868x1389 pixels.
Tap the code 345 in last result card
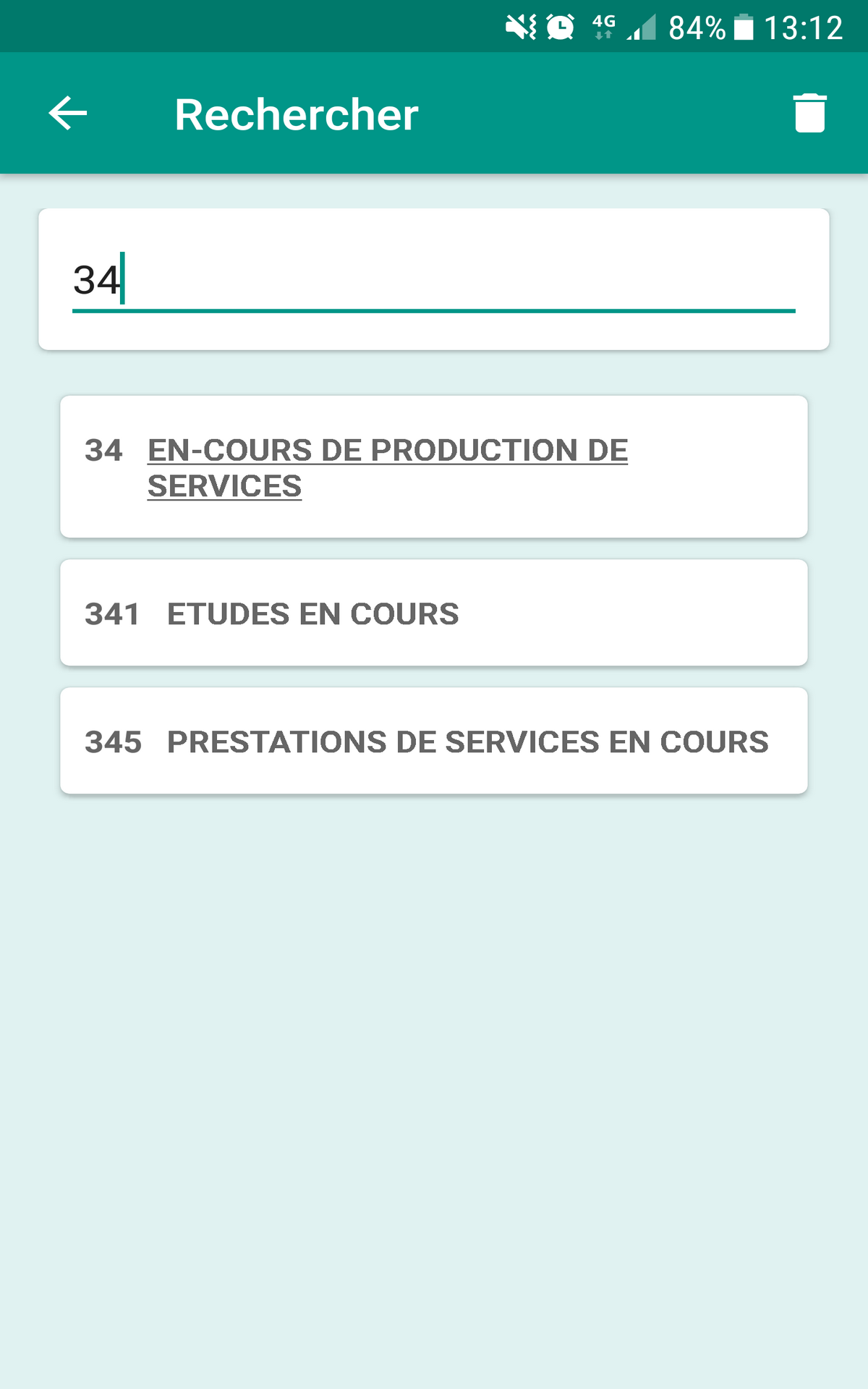pos(113,742)
